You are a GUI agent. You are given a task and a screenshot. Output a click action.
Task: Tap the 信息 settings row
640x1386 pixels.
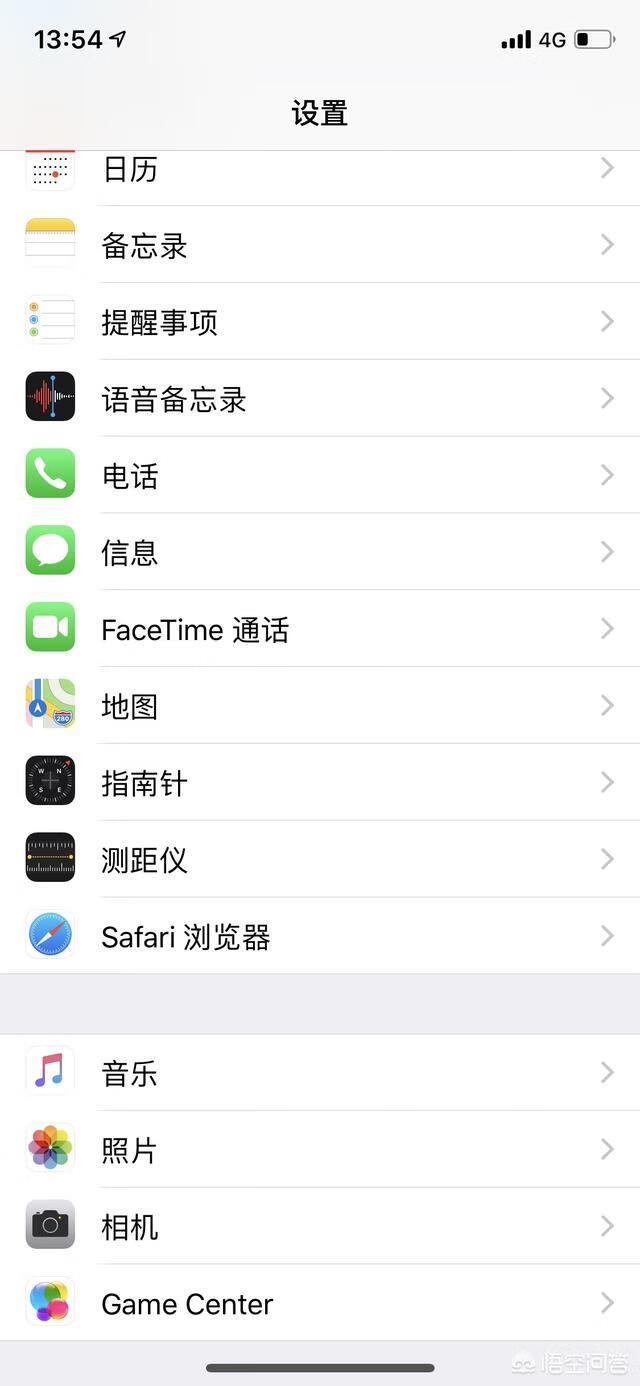pyautogui.click(x=320, y=552)
